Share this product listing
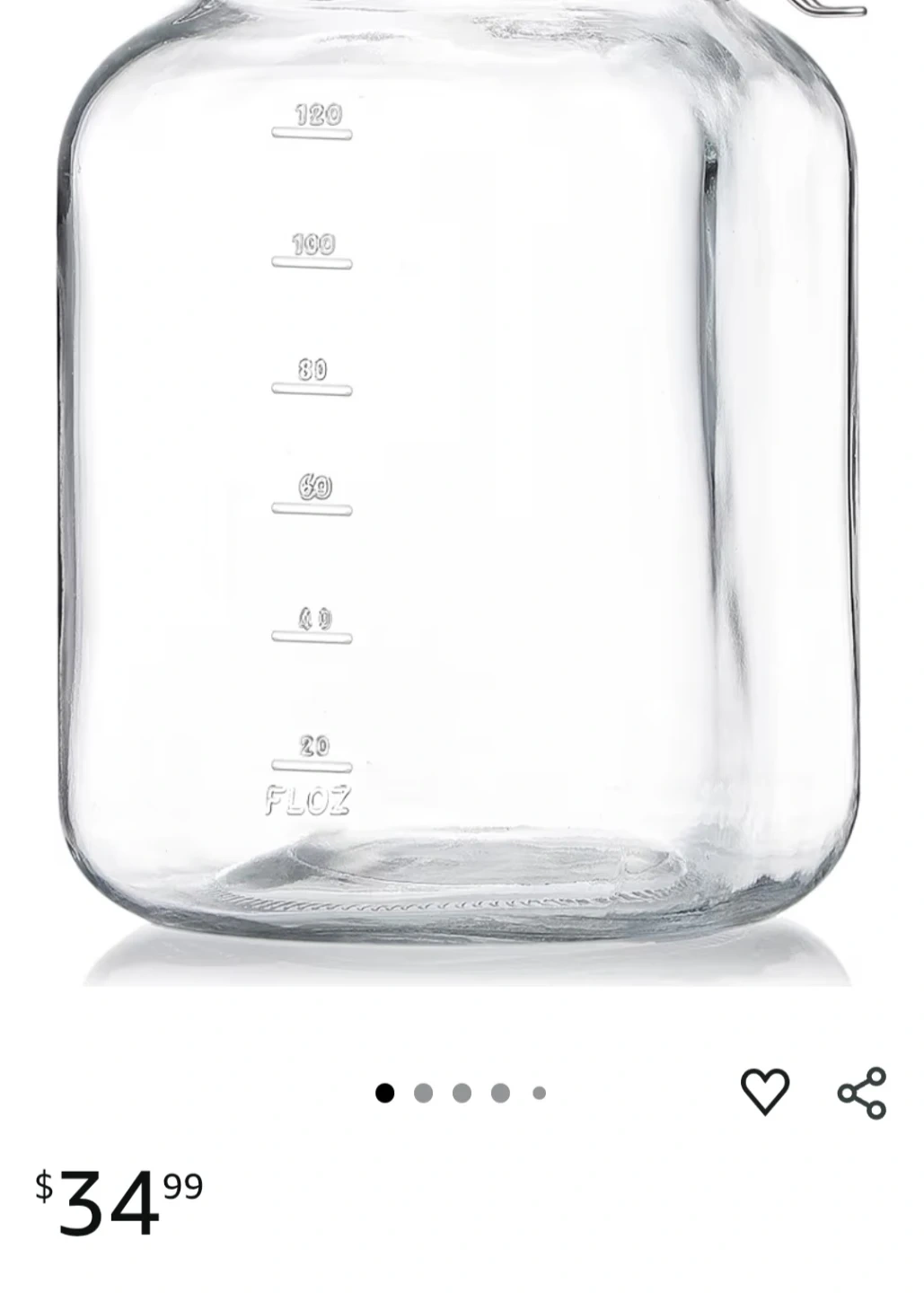This screenshot has height=1293, width=924. point(862,1093)
